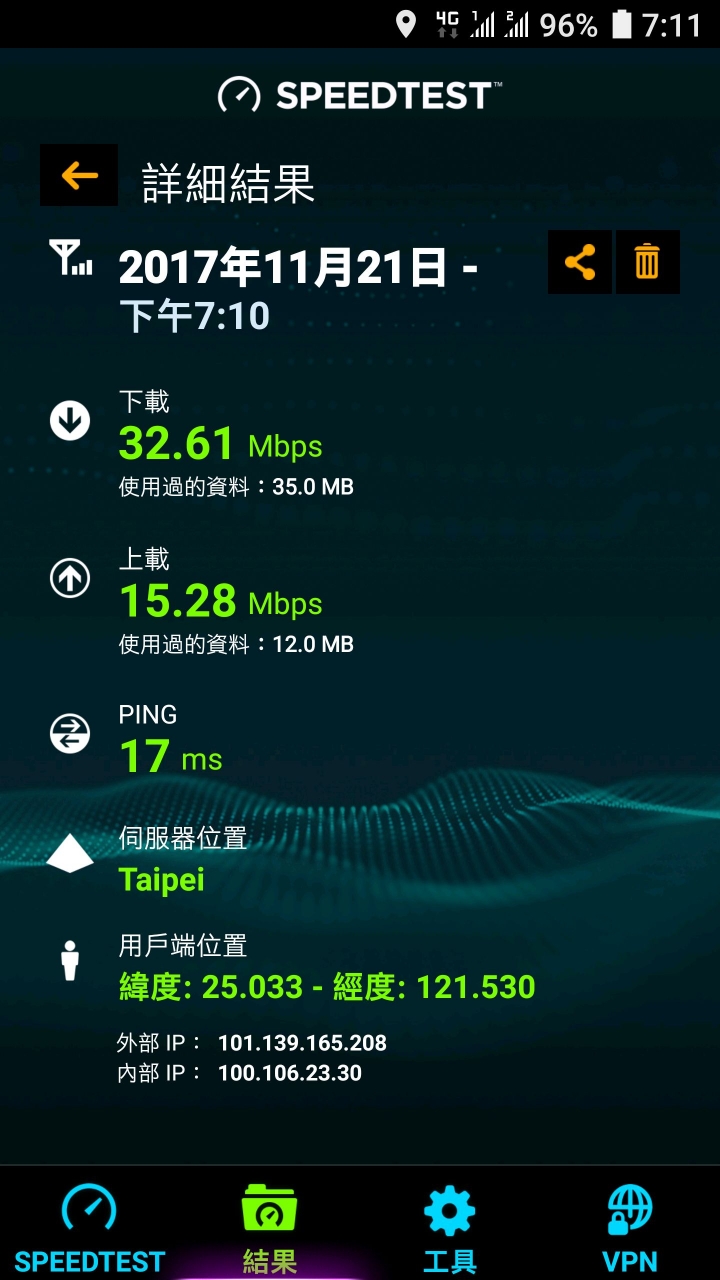Switch to the VPN tab
This screenshot has height=1280, width=720.
click(x=630, y=1226)
